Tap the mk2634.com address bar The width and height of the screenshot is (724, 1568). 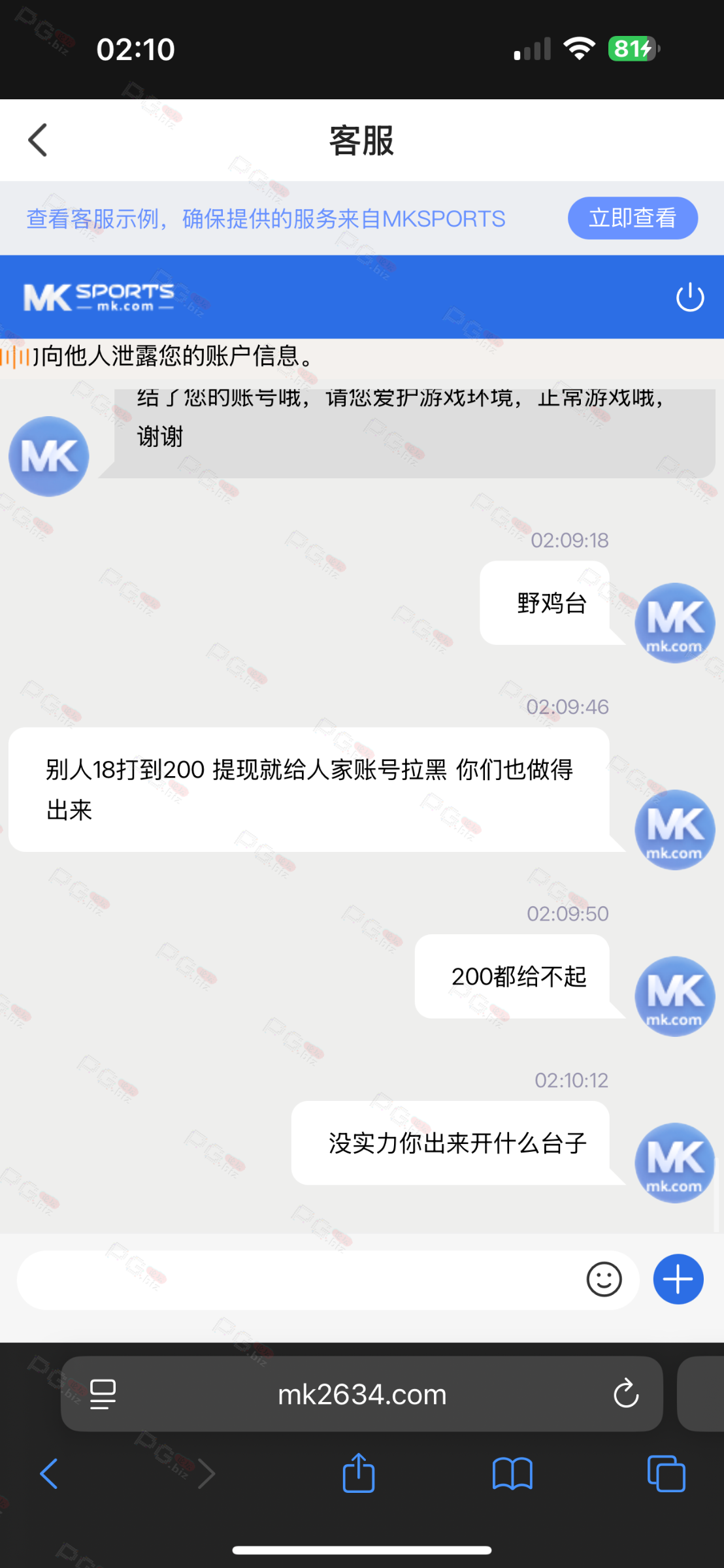pos(361,1394)
